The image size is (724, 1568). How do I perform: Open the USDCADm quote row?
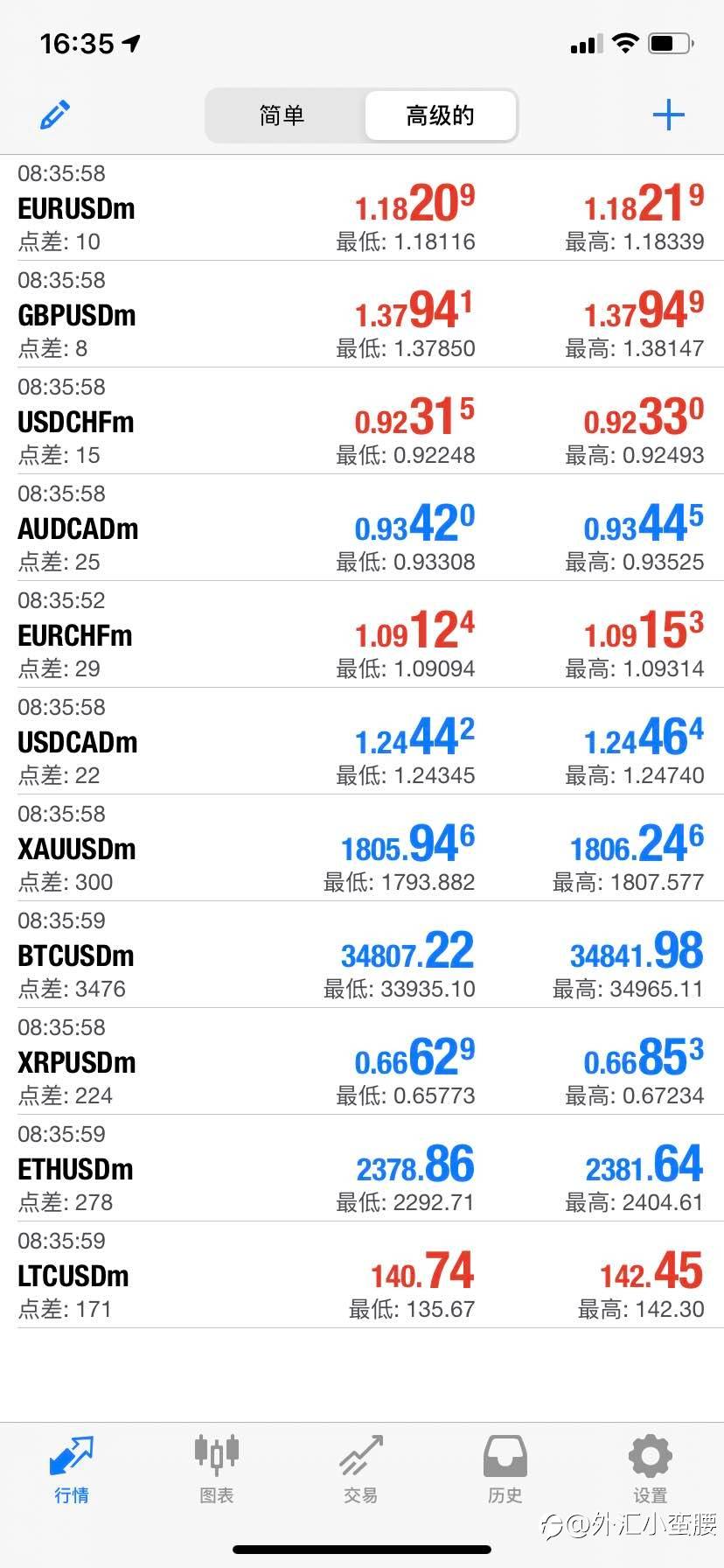78,743
